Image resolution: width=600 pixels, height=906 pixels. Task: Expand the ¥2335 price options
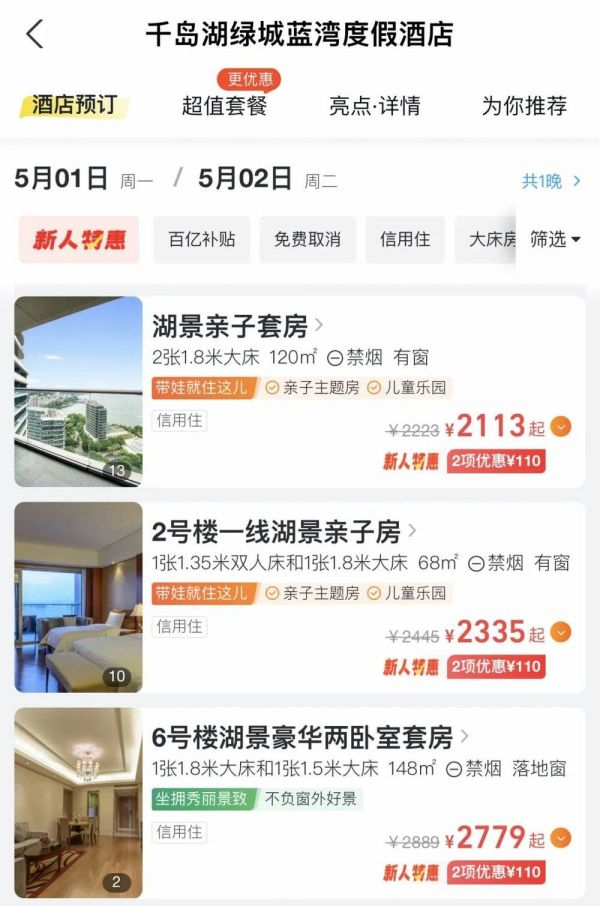point(562,633)
